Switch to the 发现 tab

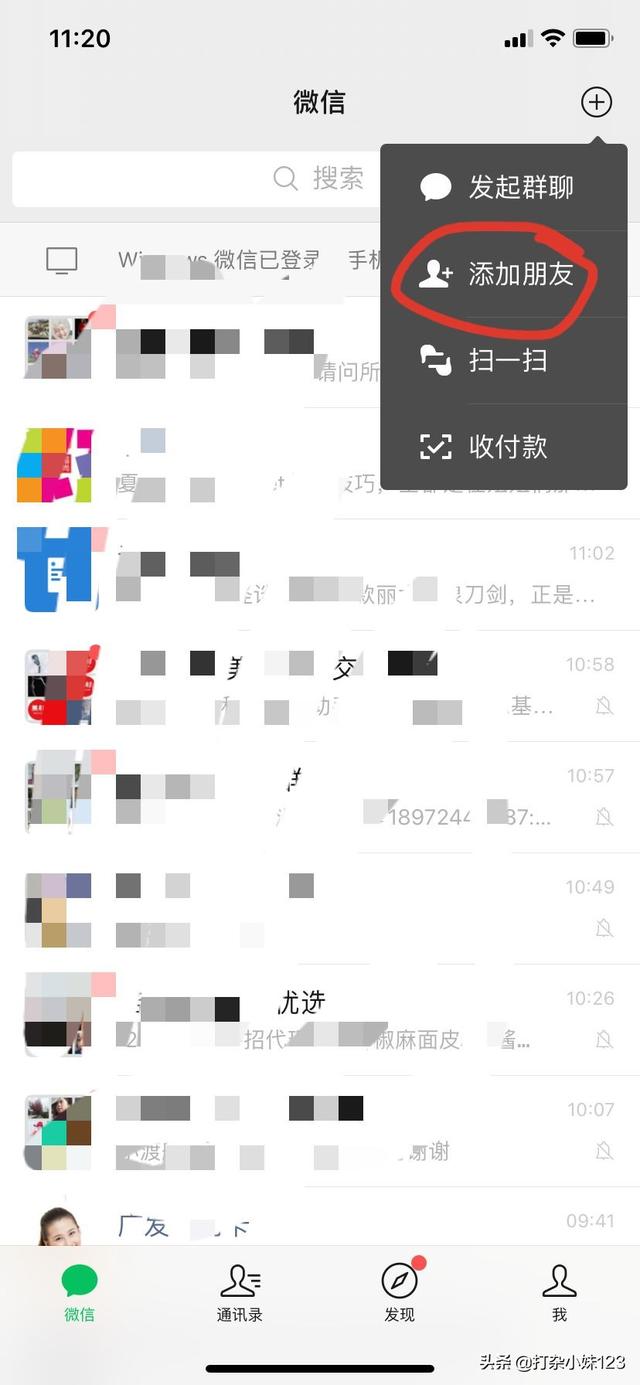(399, 1292)
